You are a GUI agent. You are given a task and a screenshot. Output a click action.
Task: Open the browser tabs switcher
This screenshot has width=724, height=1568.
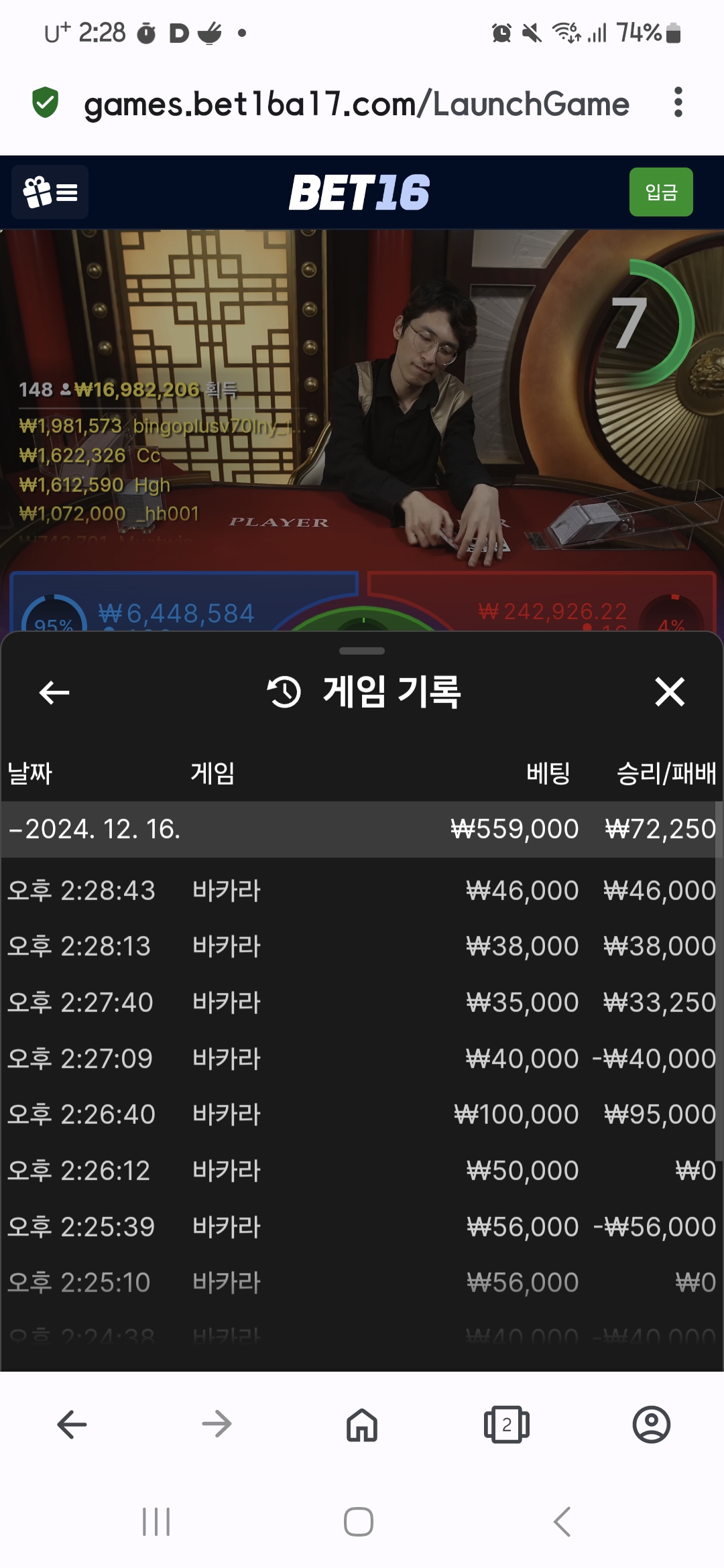pyautogui.click(x=507, y=1424)
